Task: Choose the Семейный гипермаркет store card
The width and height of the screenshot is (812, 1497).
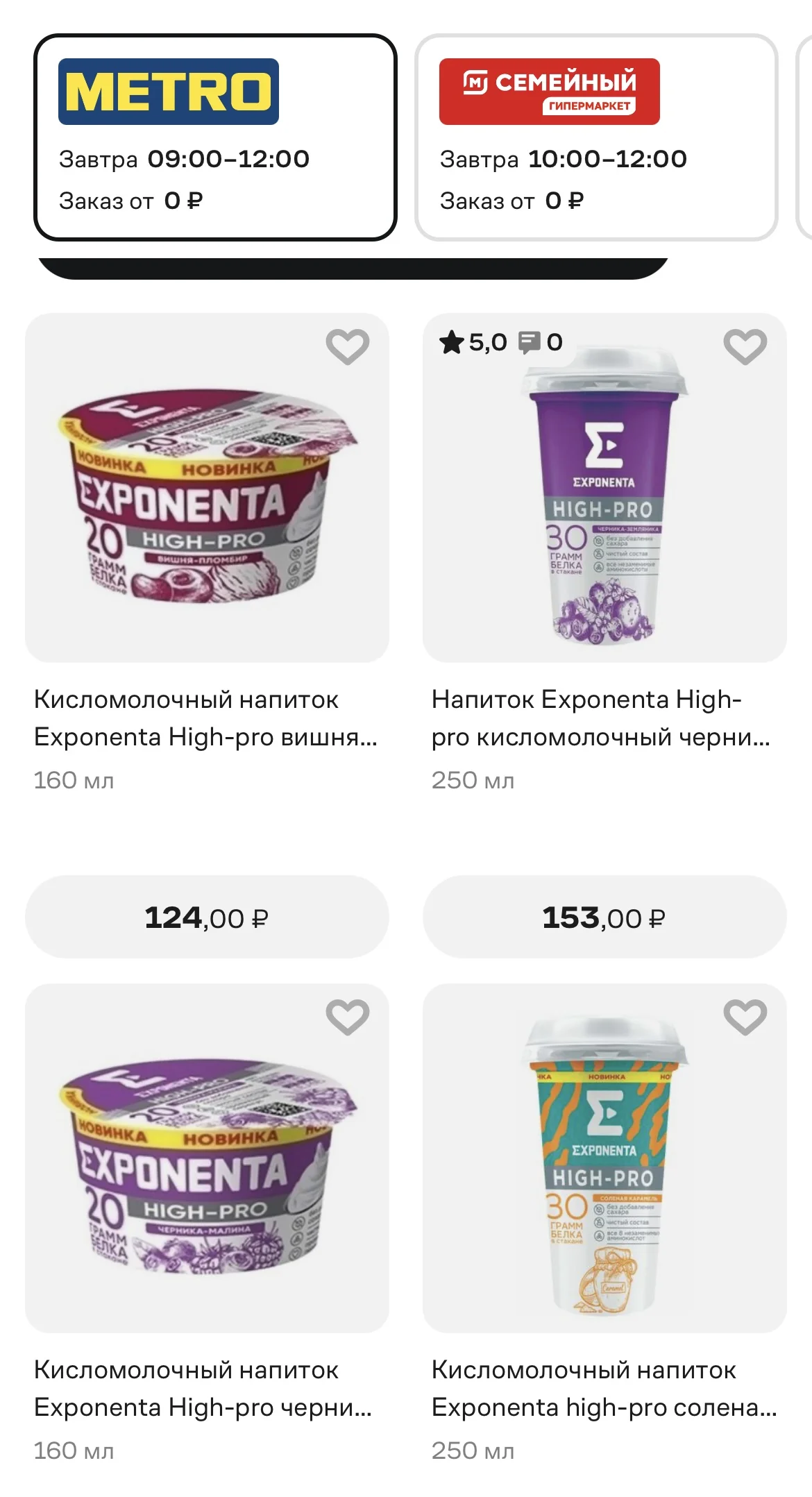Action: (595, 137)
